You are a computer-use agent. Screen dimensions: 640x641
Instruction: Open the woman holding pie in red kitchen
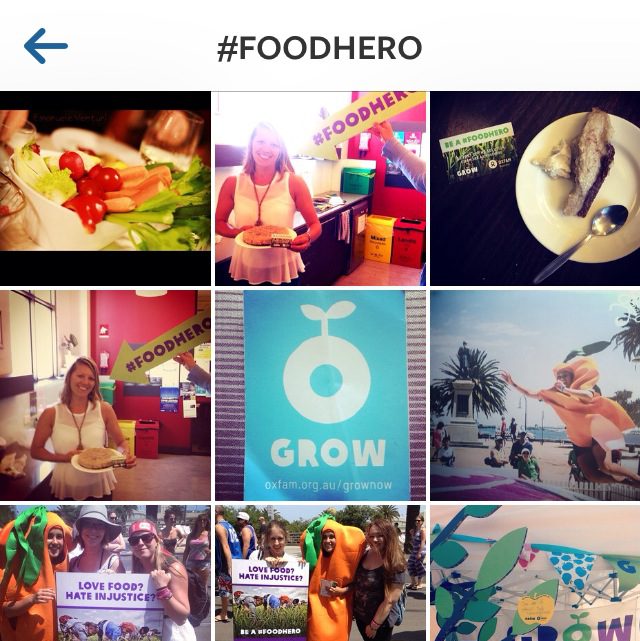click(x=320, y=188)
